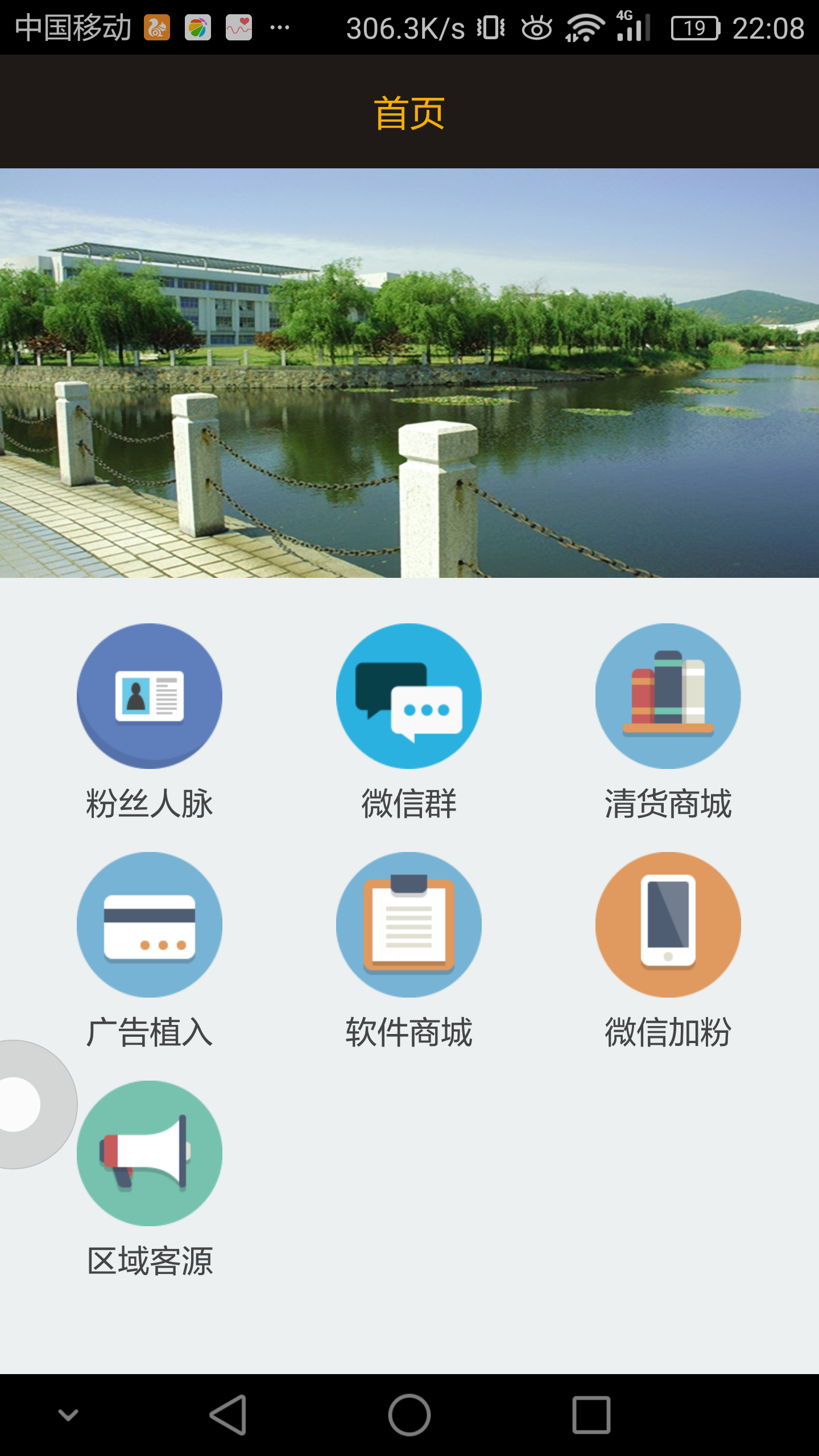Screen dimensions: 819x1456
Task: Open 软件商城 store
Action: tap(409, 925)
